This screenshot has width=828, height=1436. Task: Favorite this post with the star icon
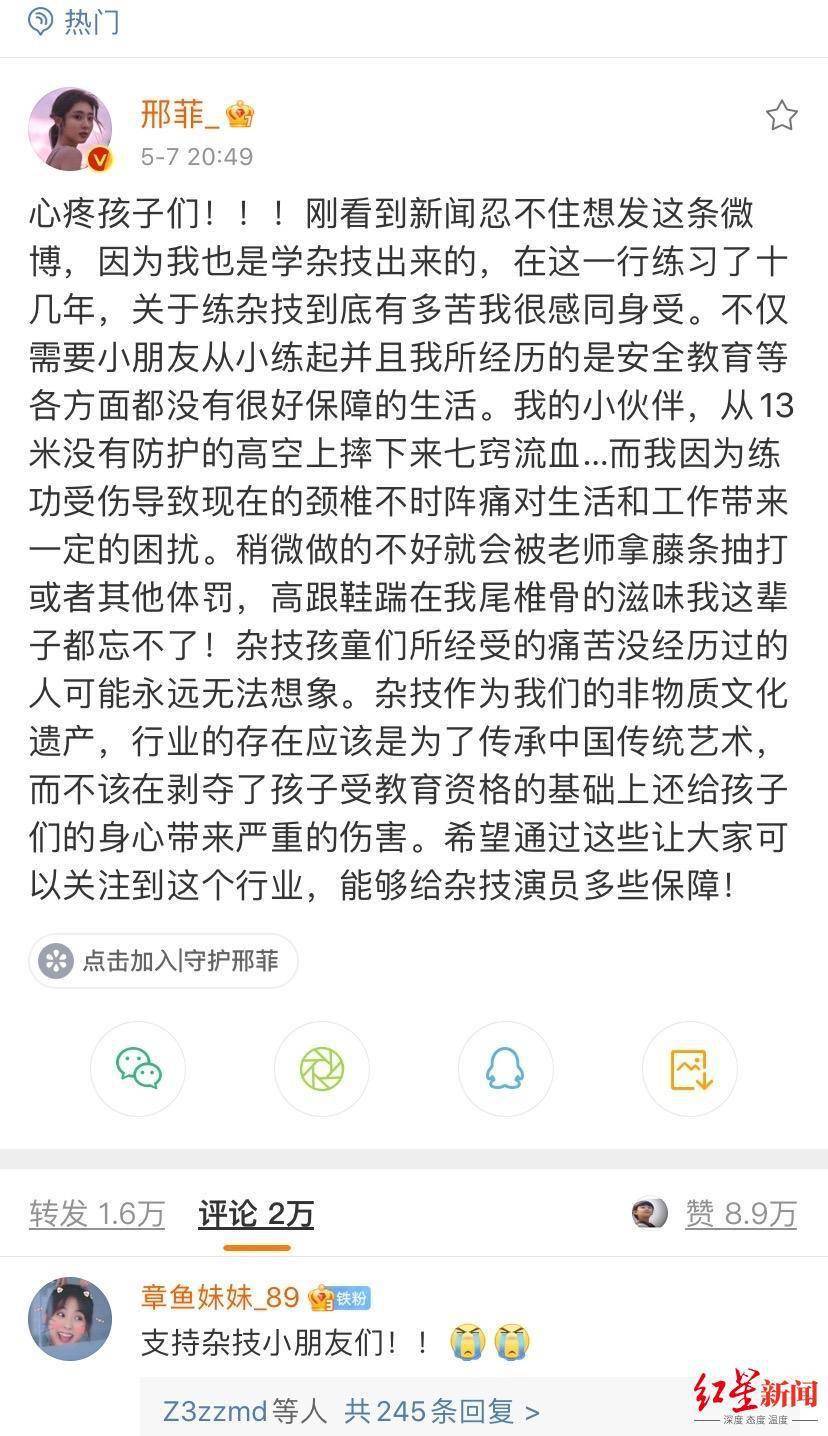[781, 116]
